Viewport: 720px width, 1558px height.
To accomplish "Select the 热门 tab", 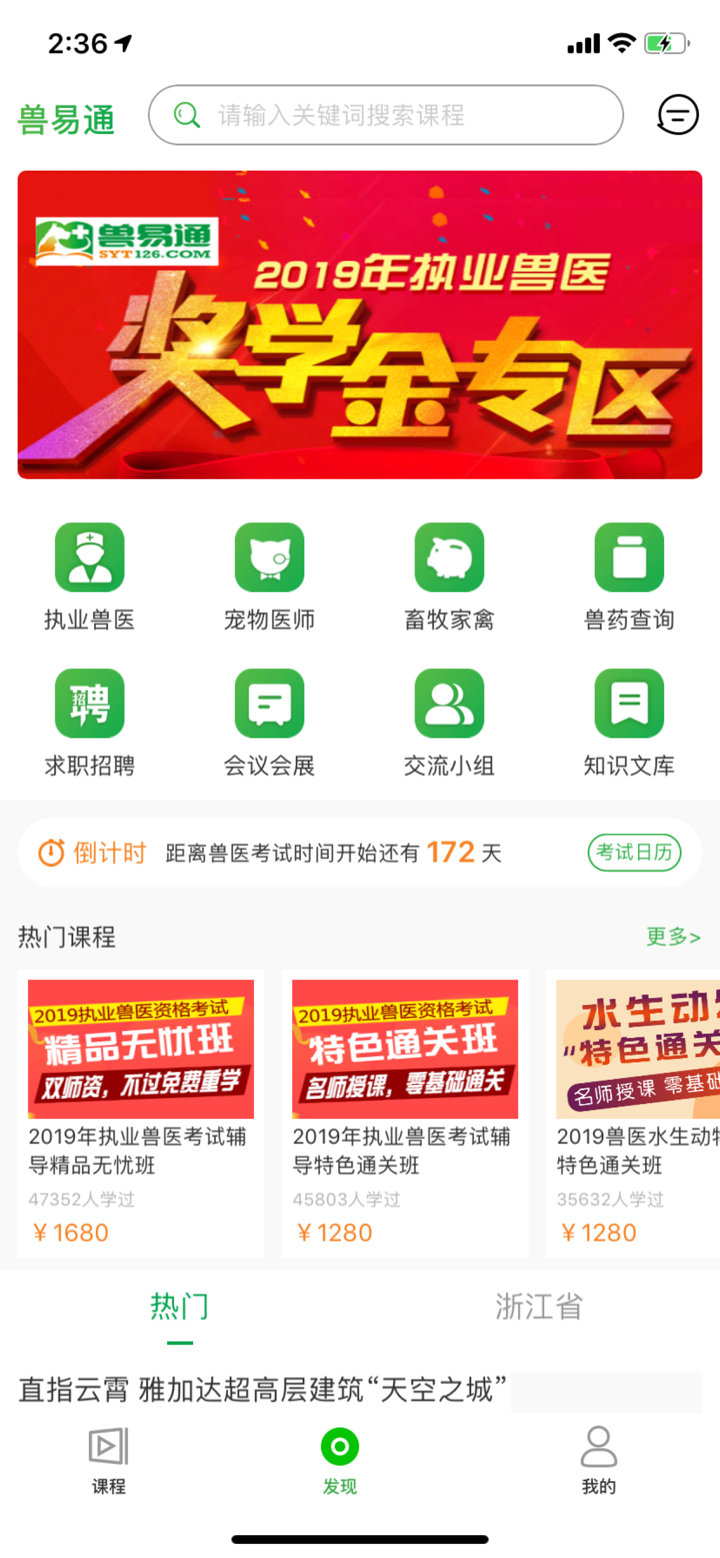I will (178, 1306).
